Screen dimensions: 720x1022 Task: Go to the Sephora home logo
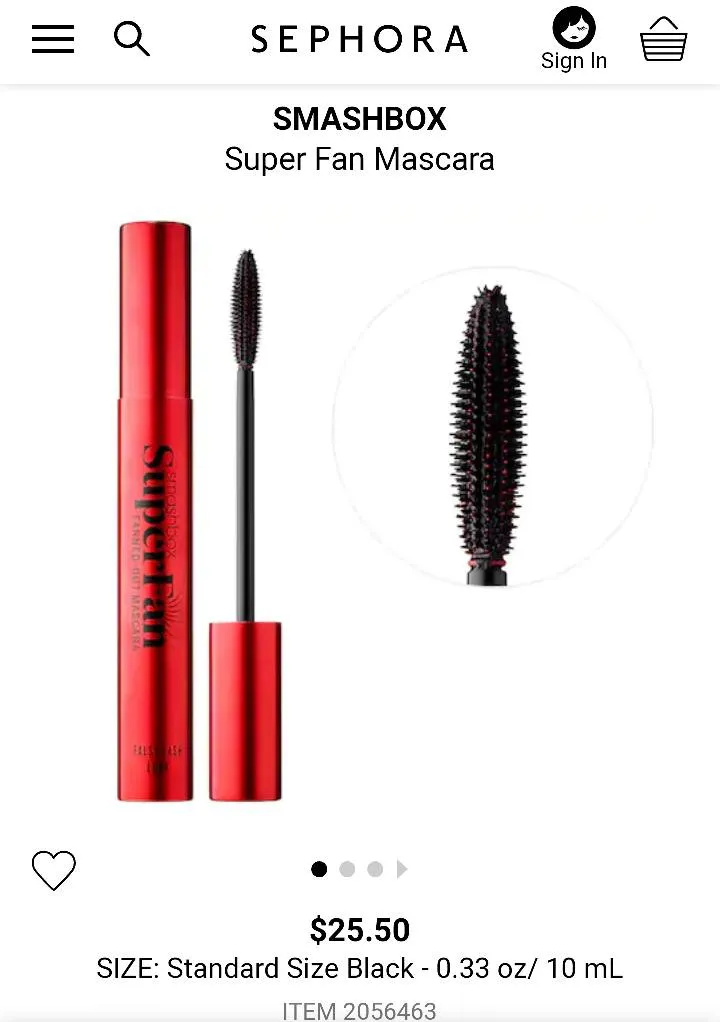[x=359, y=40]
